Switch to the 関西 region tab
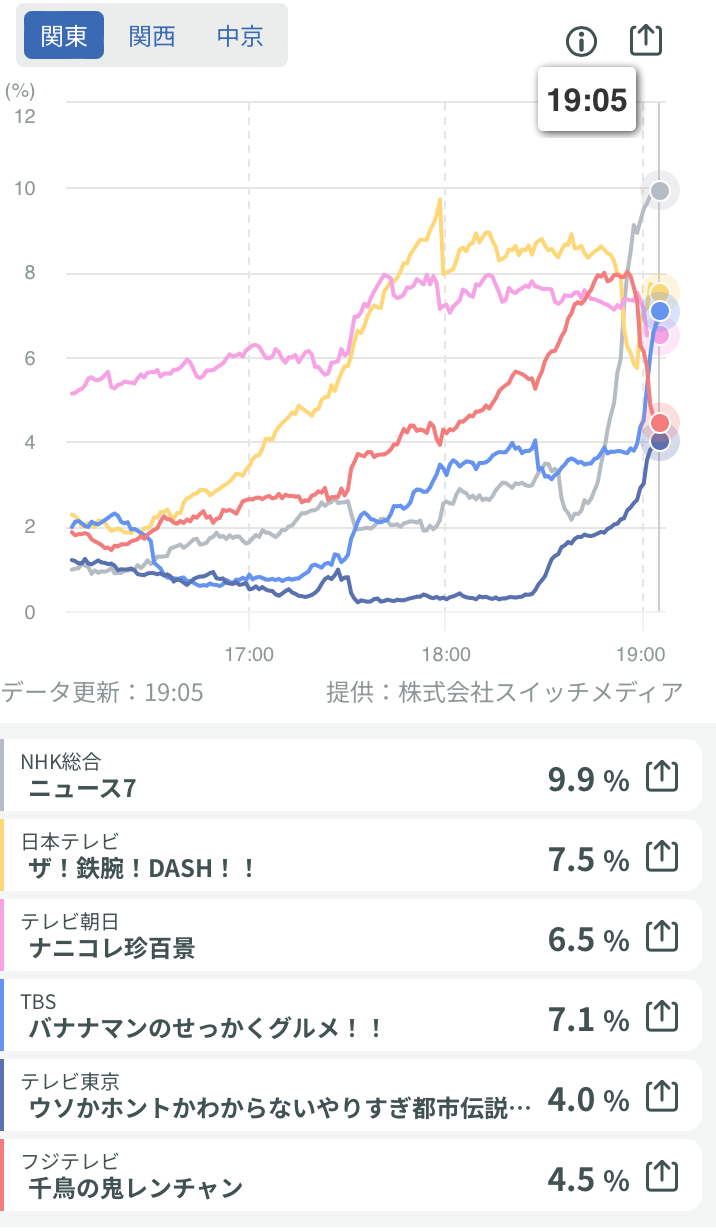716x1231 pixels. (x=152, y=36)
